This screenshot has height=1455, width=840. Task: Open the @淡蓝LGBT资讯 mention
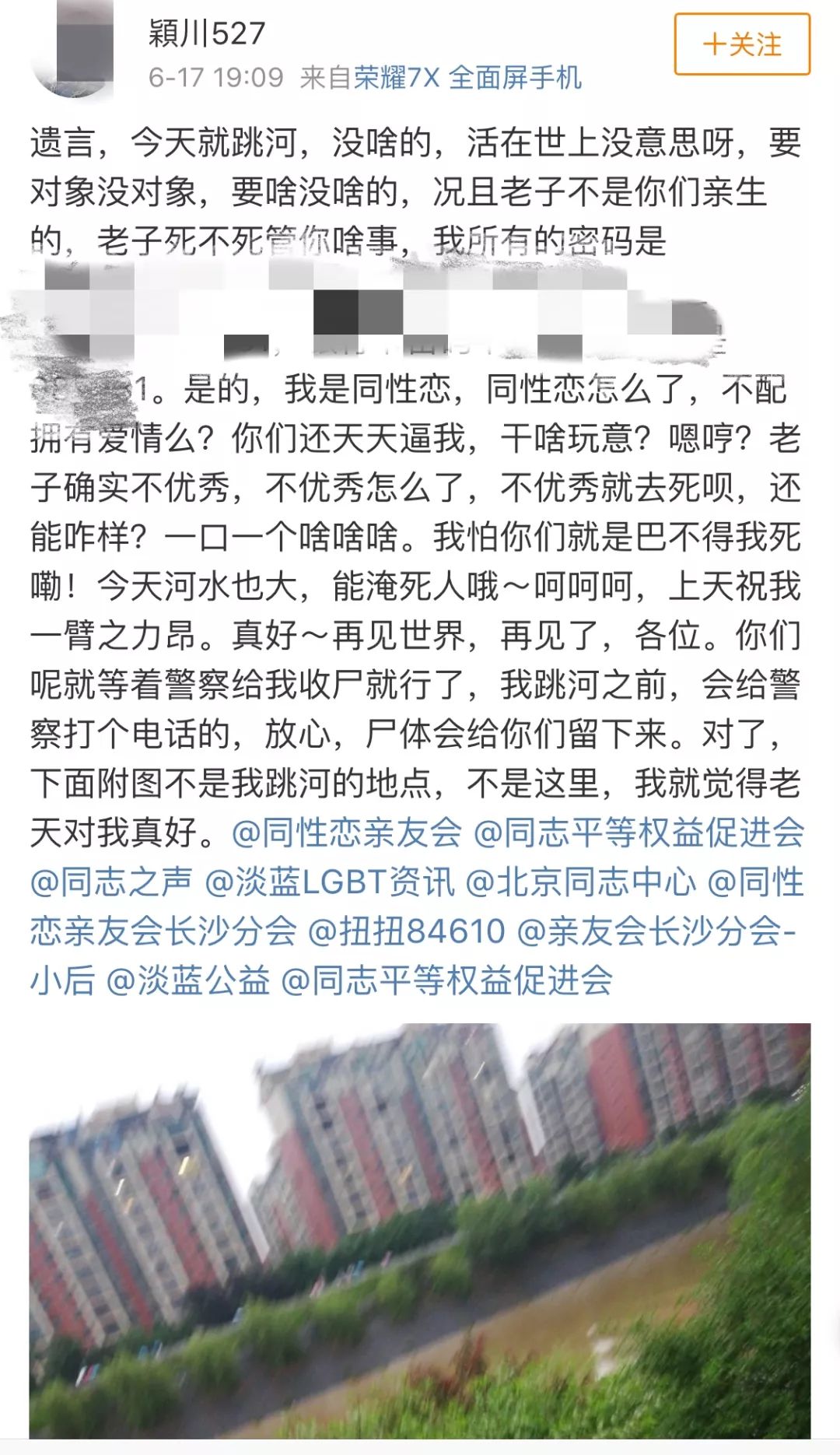[329, 882]
